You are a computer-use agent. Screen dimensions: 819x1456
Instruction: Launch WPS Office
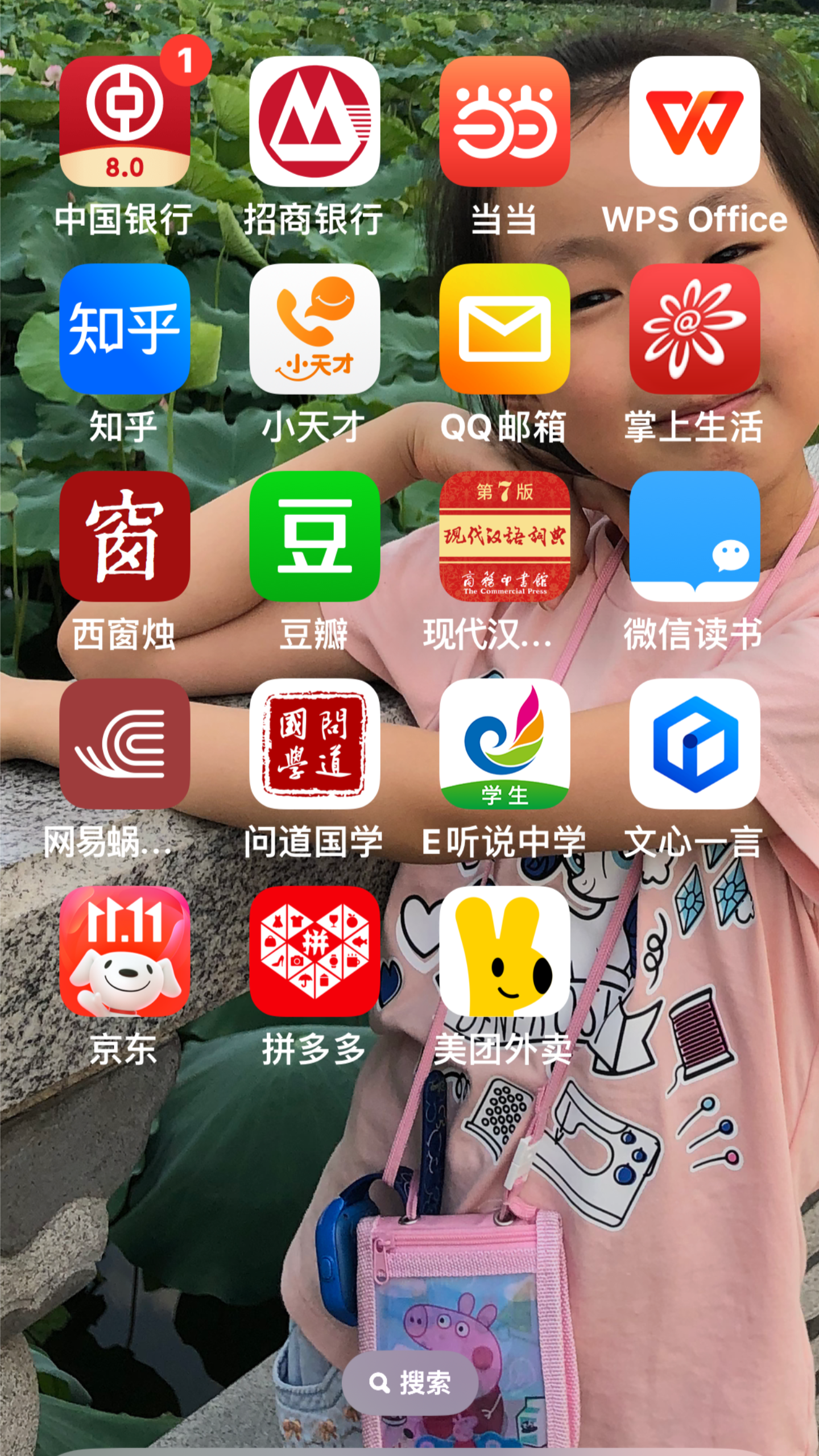click(694, 121)
